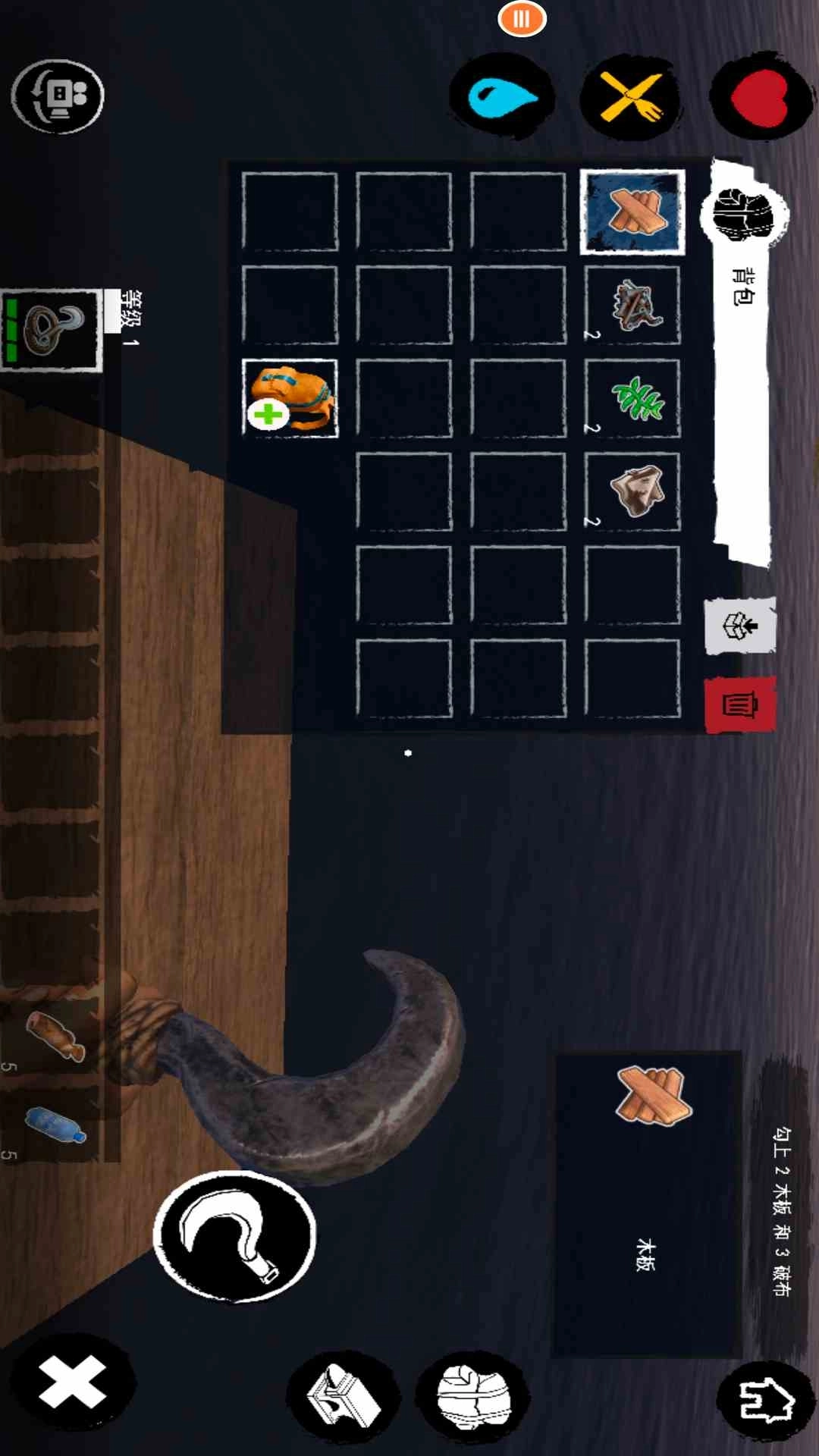819x1456 pixels.
Task: Select the green leaves inventory slot
Action: [632, 399]
